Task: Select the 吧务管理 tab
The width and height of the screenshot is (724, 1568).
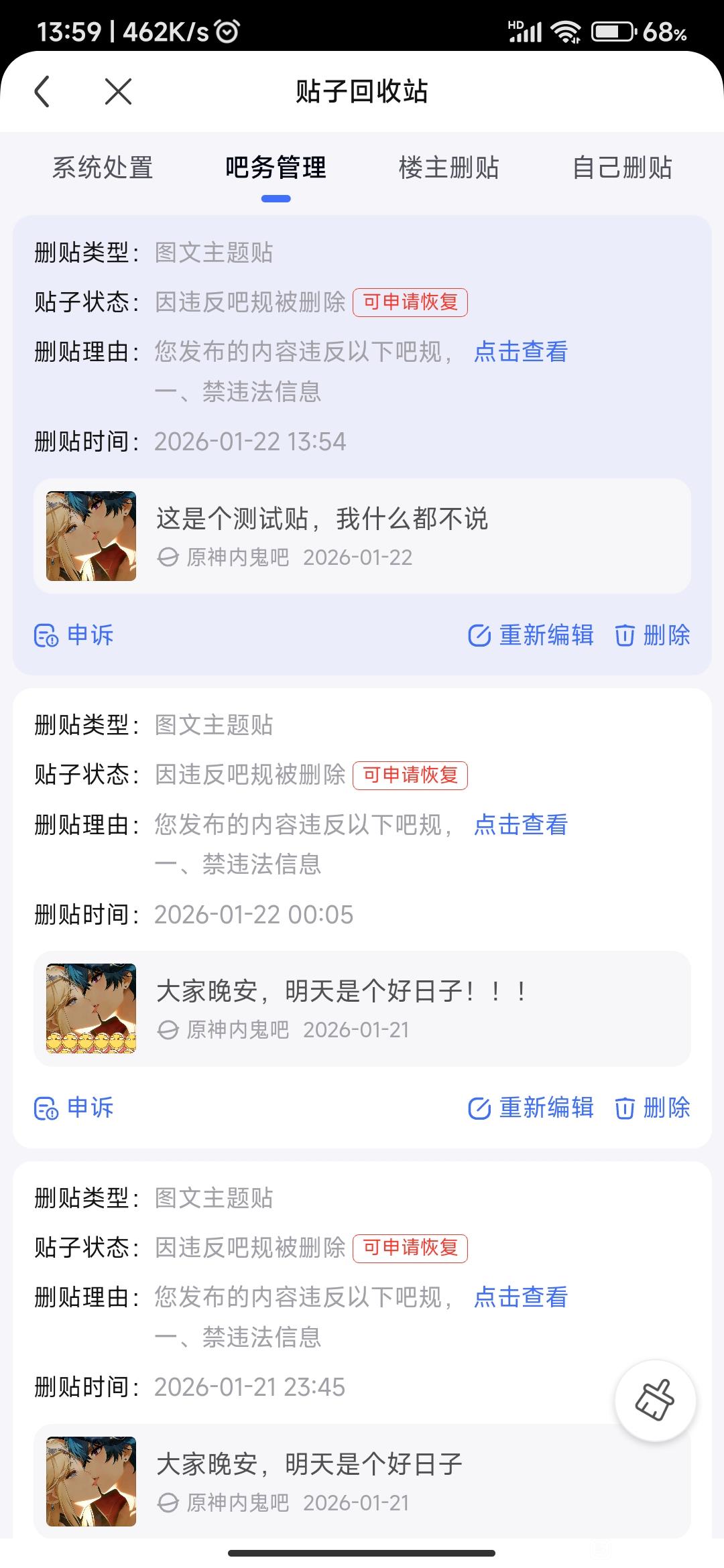Action: click(x=276, y=168)
